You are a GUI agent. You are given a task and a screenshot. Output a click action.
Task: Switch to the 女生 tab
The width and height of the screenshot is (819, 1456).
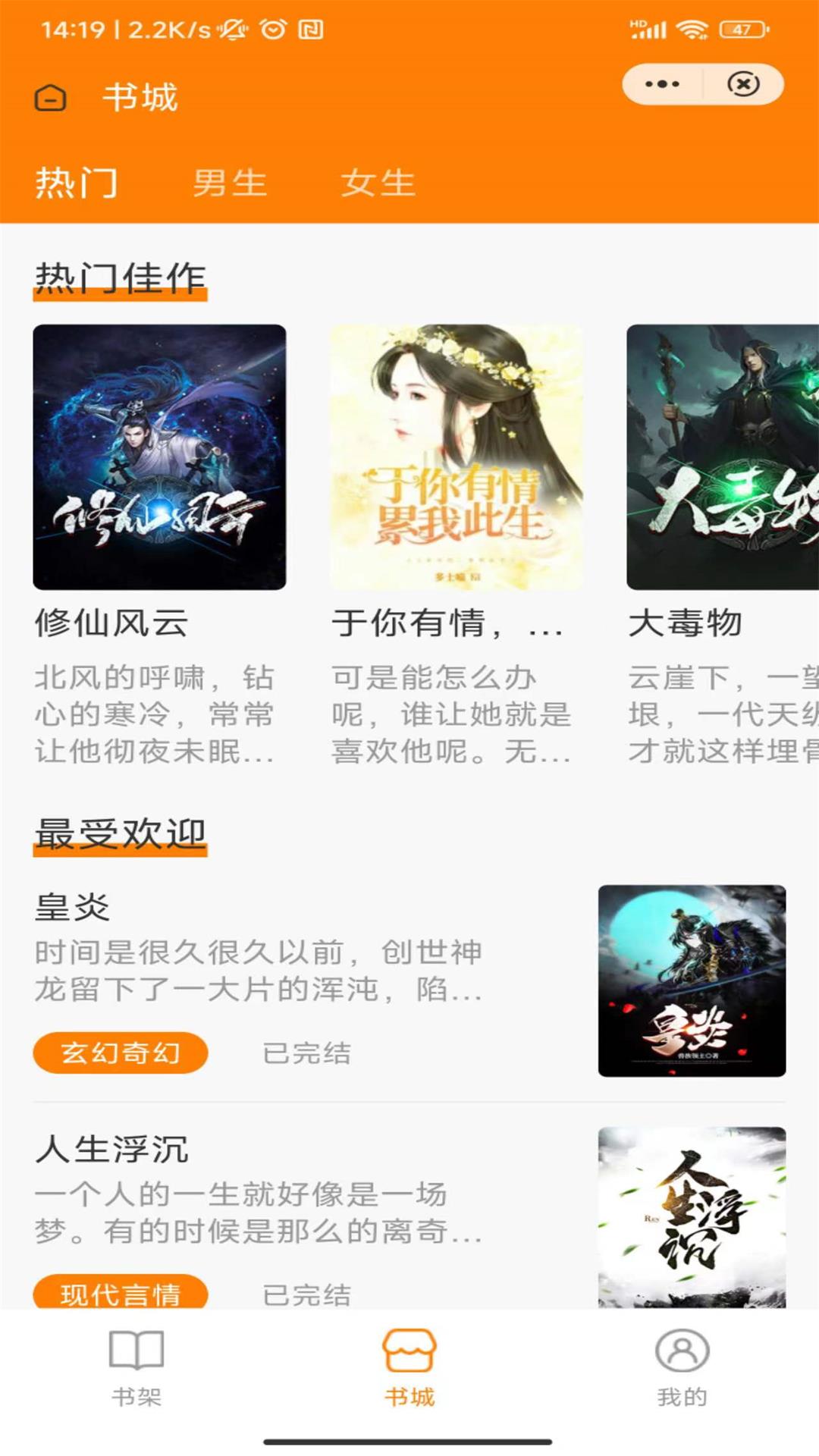coord(378,183)
